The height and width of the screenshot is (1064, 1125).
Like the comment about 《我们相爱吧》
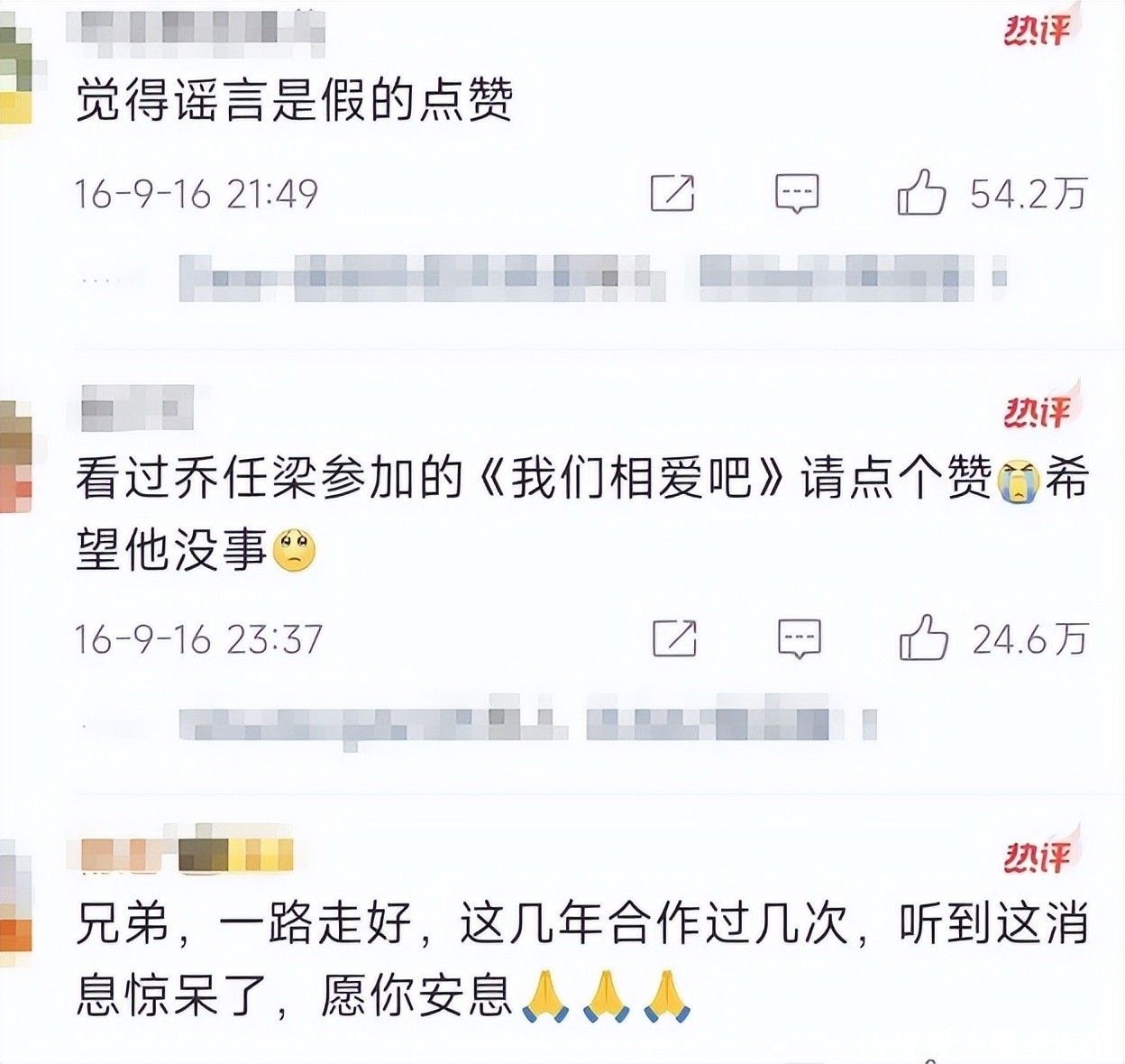pos(923,638)
